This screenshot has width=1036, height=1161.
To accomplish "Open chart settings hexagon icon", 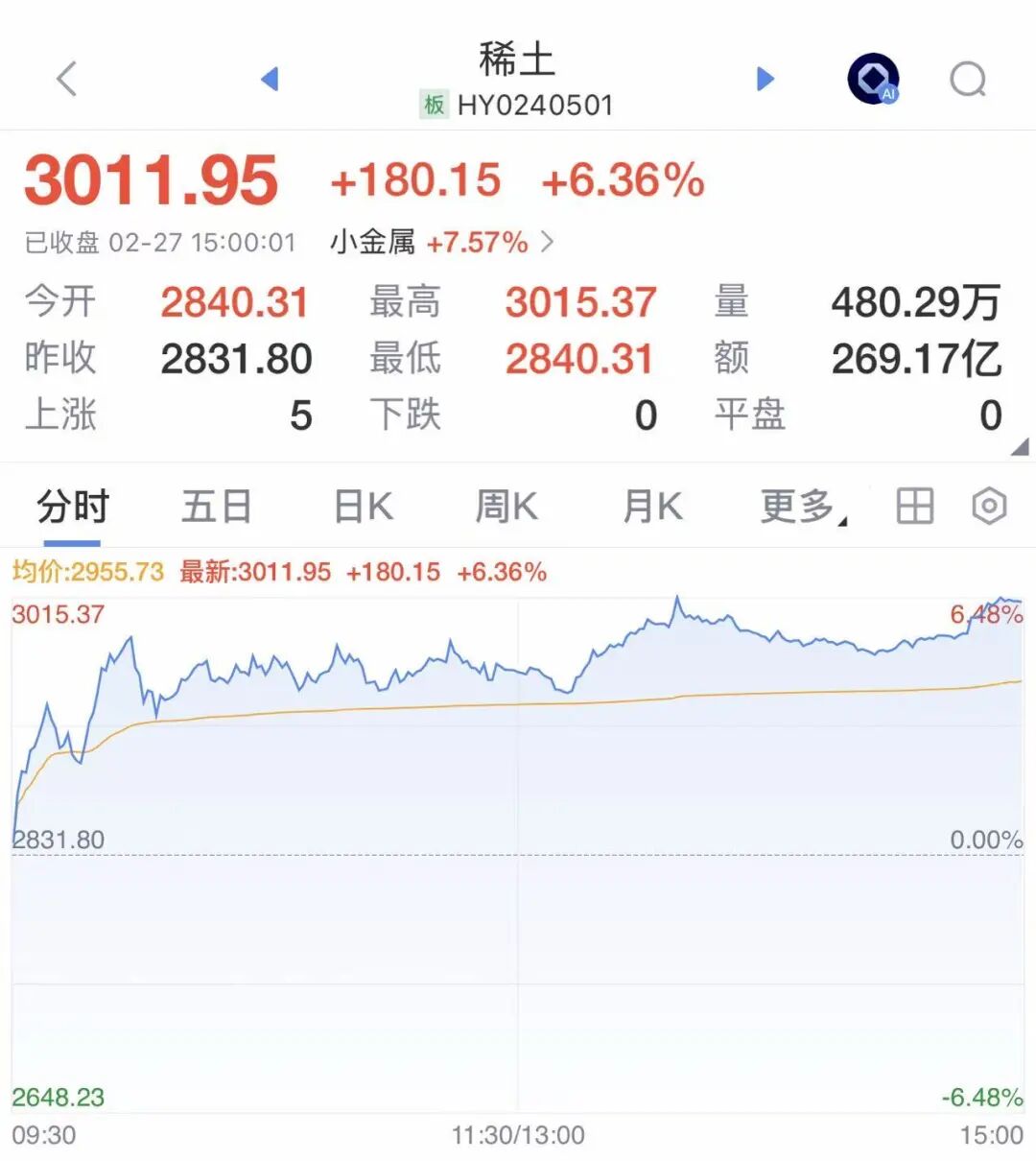I will tap(989, 506).
